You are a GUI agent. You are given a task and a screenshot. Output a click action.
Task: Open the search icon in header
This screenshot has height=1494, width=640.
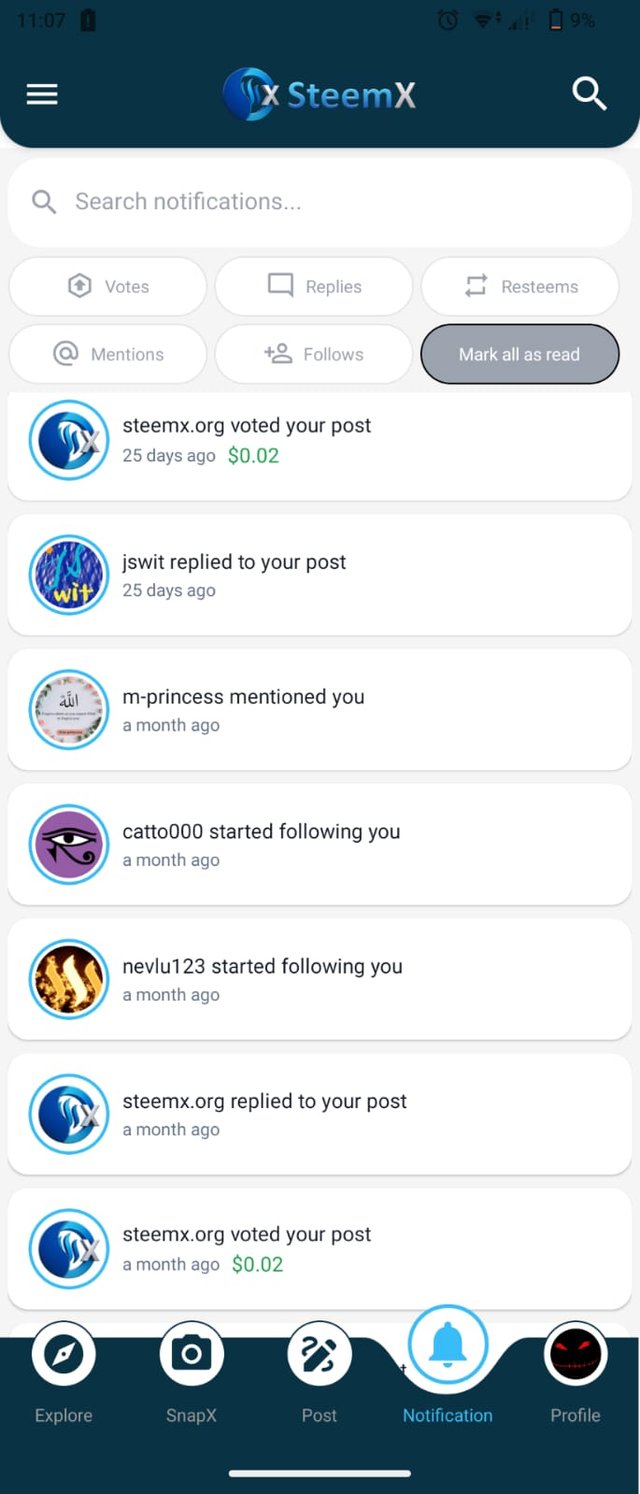click(x=589, y=94)
